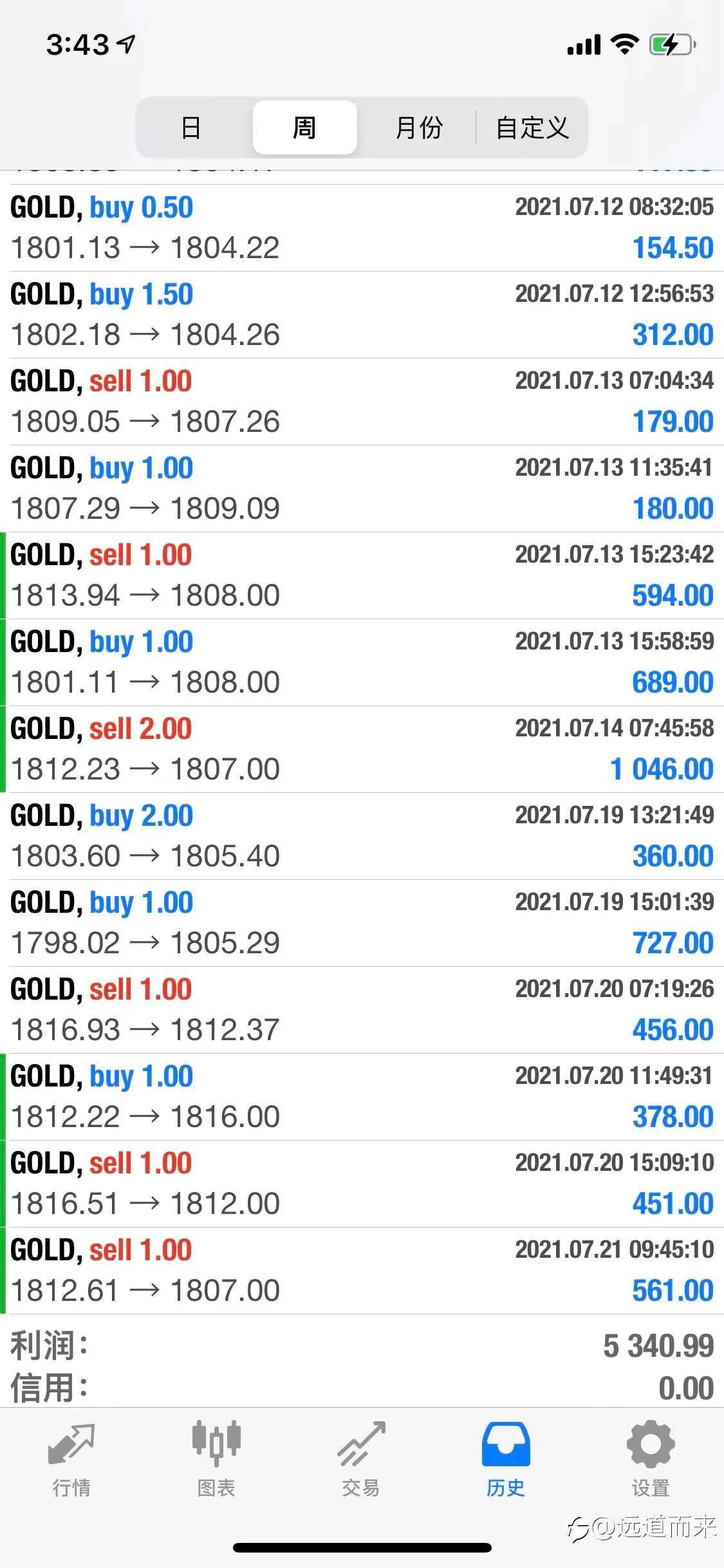Go to the 图表 chart tab

[216, 1459]
